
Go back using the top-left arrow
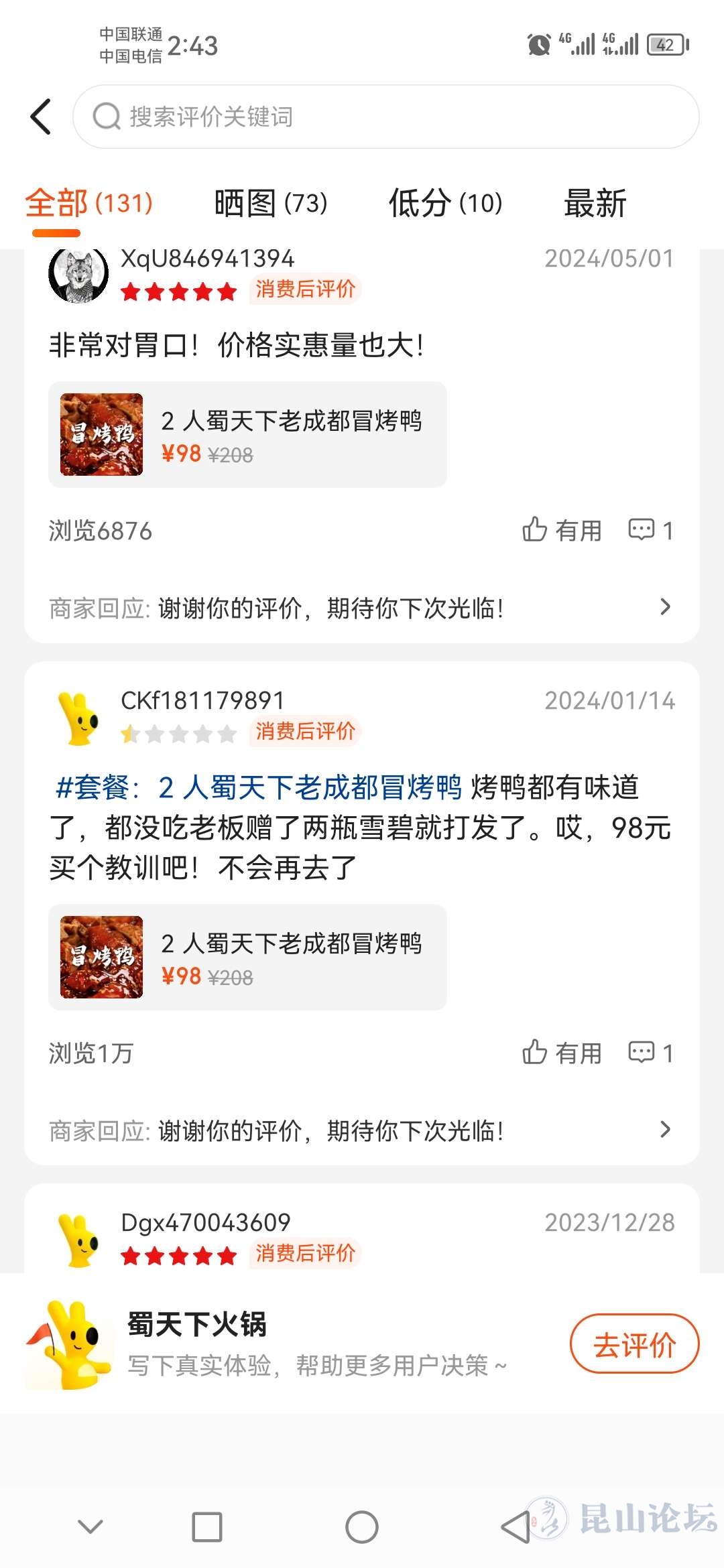point(42,117)
